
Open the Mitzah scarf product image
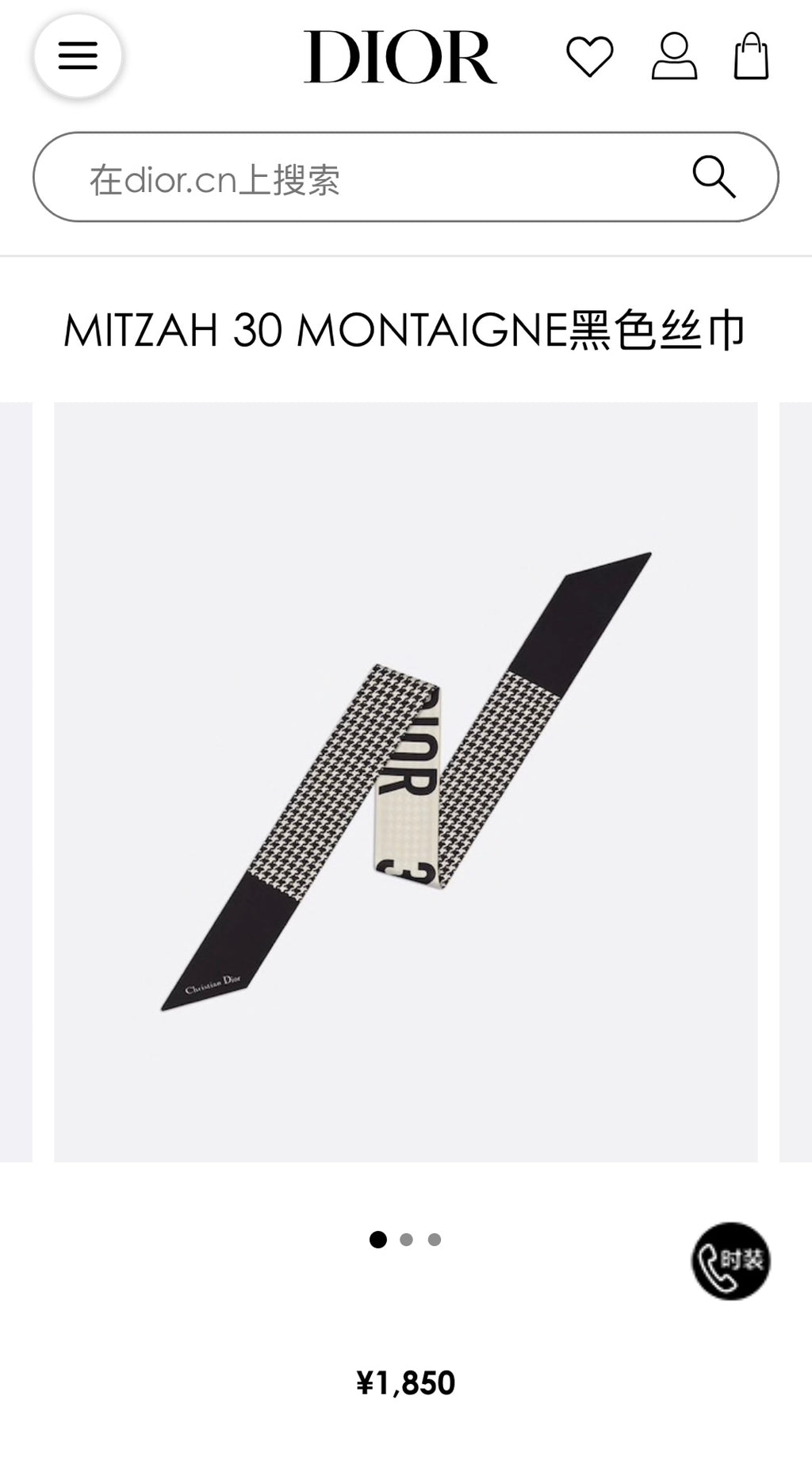[405, 782]
